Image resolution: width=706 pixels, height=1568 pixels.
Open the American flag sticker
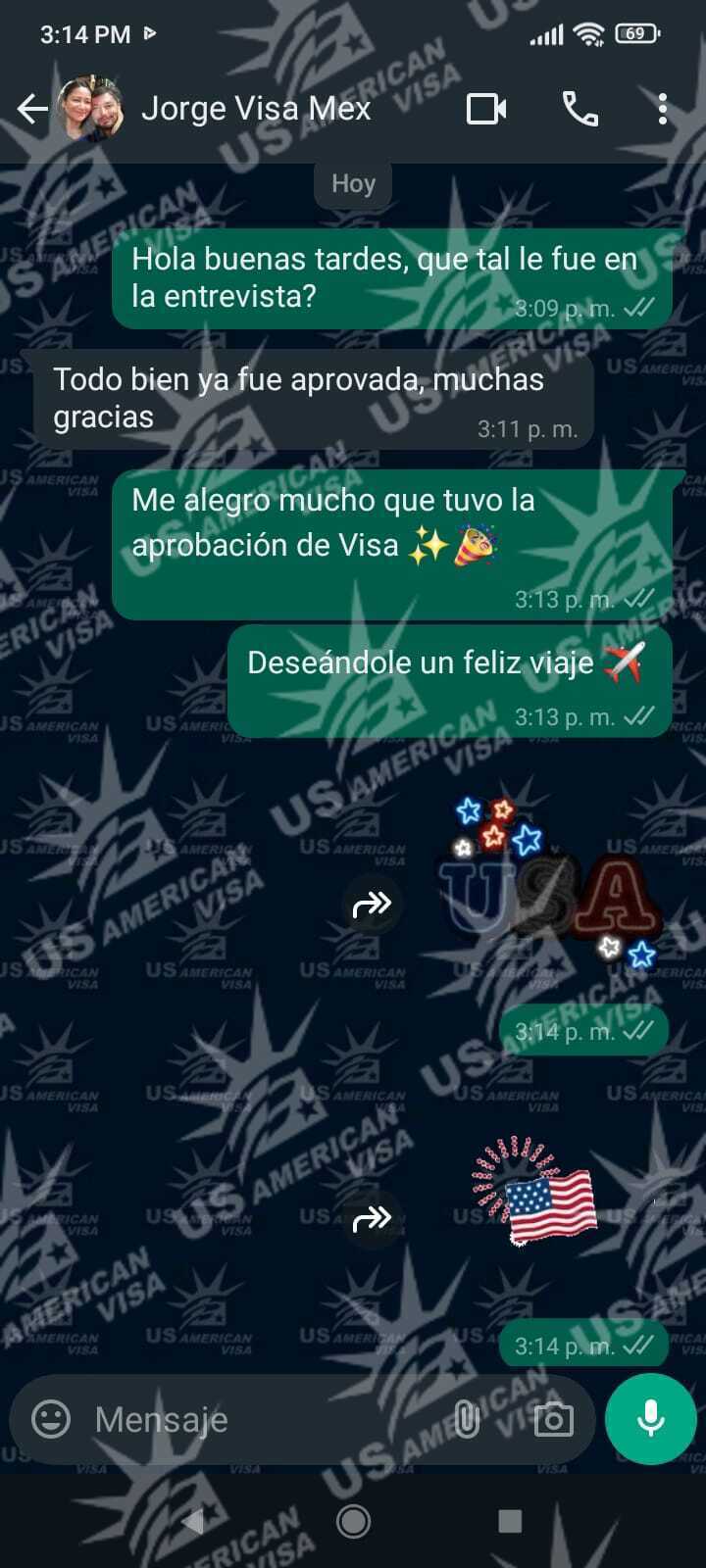537,1194
